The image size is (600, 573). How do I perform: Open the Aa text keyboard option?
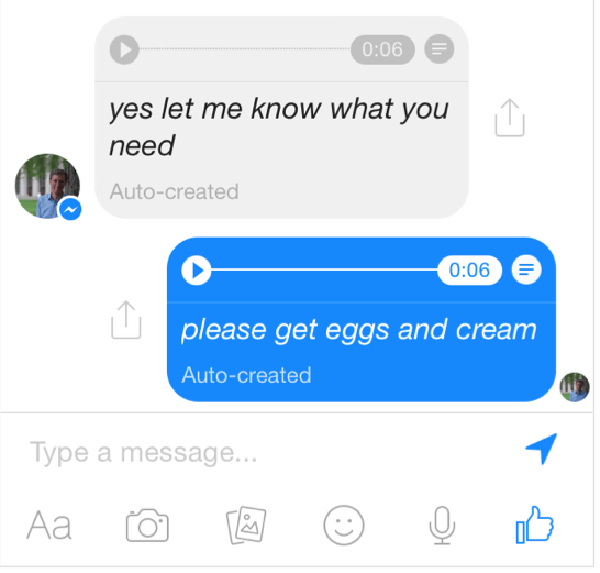(49, 525)
